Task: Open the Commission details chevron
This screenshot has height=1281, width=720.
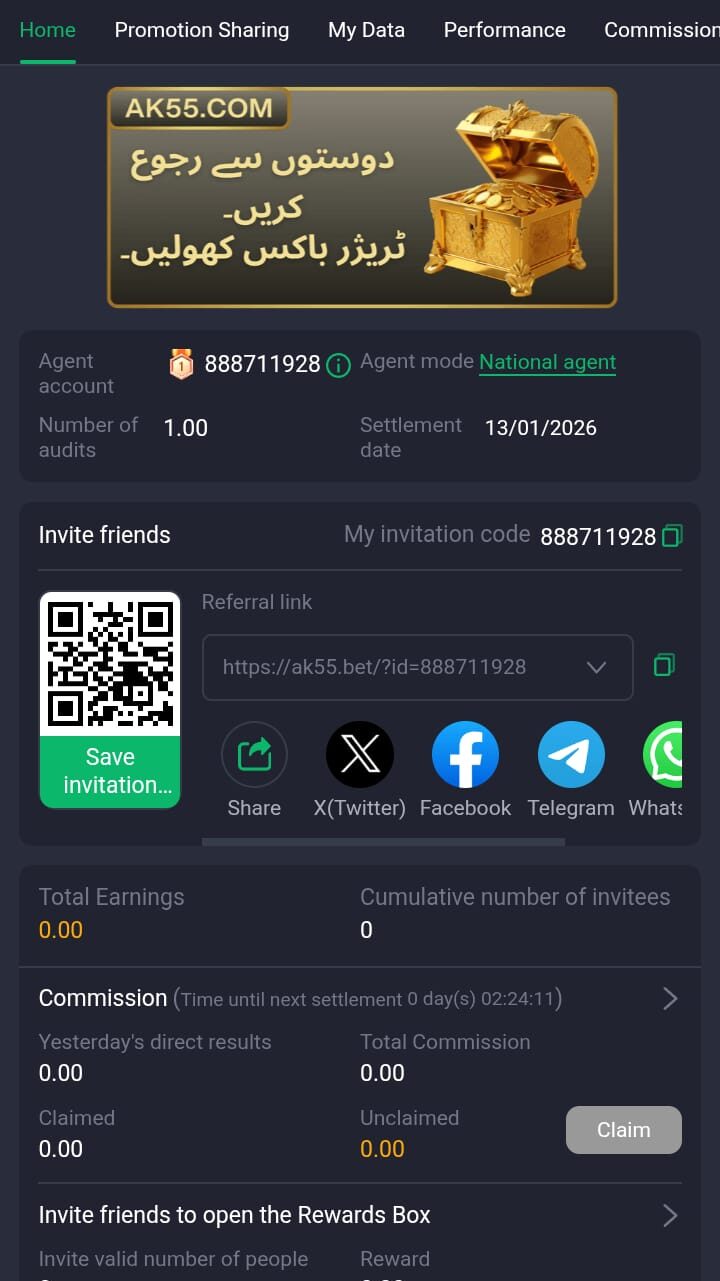Action: tap(670, 998)
